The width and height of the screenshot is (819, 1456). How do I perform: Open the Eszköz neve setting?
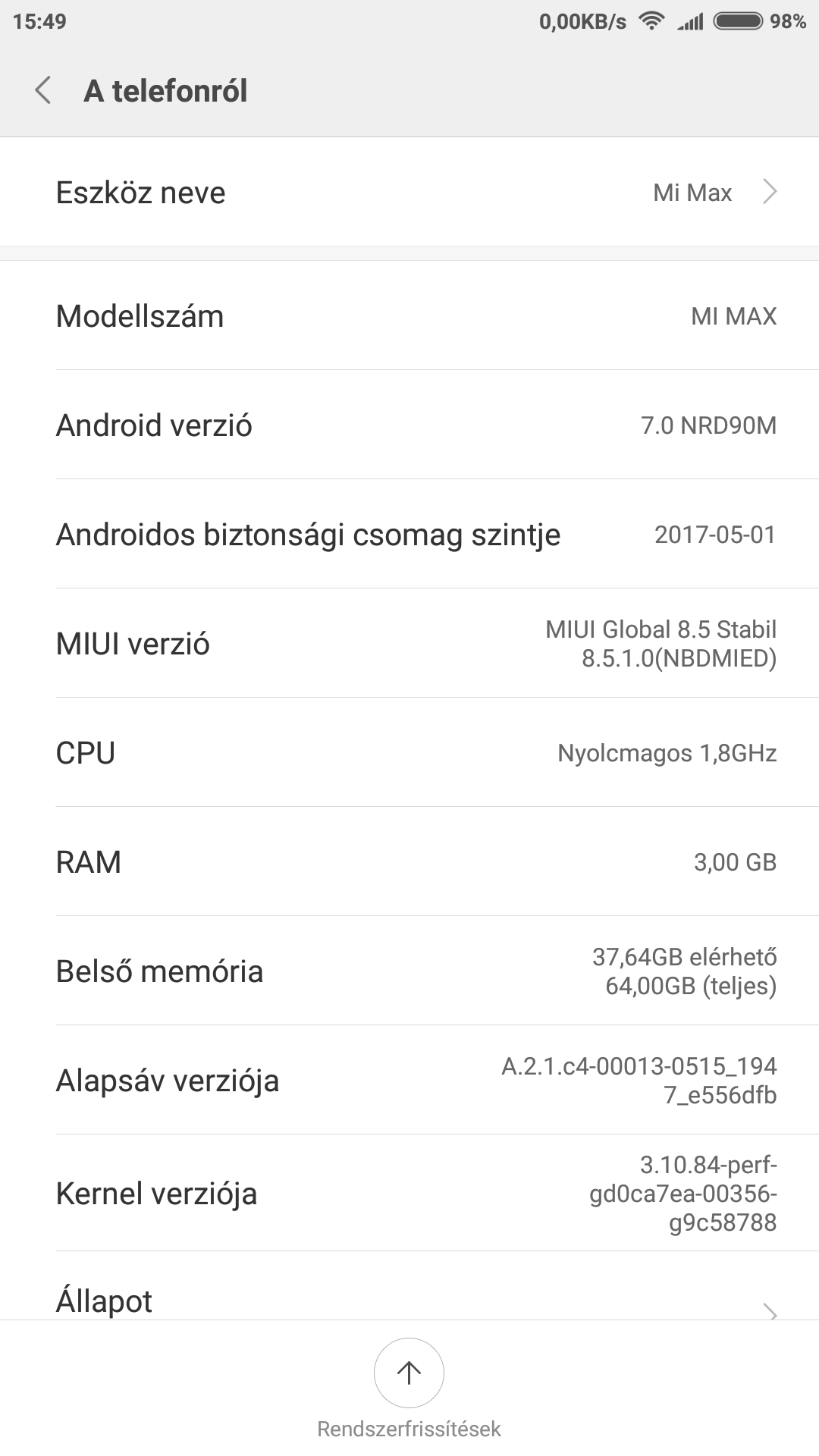pyautogui.click(x=409, y=192)
